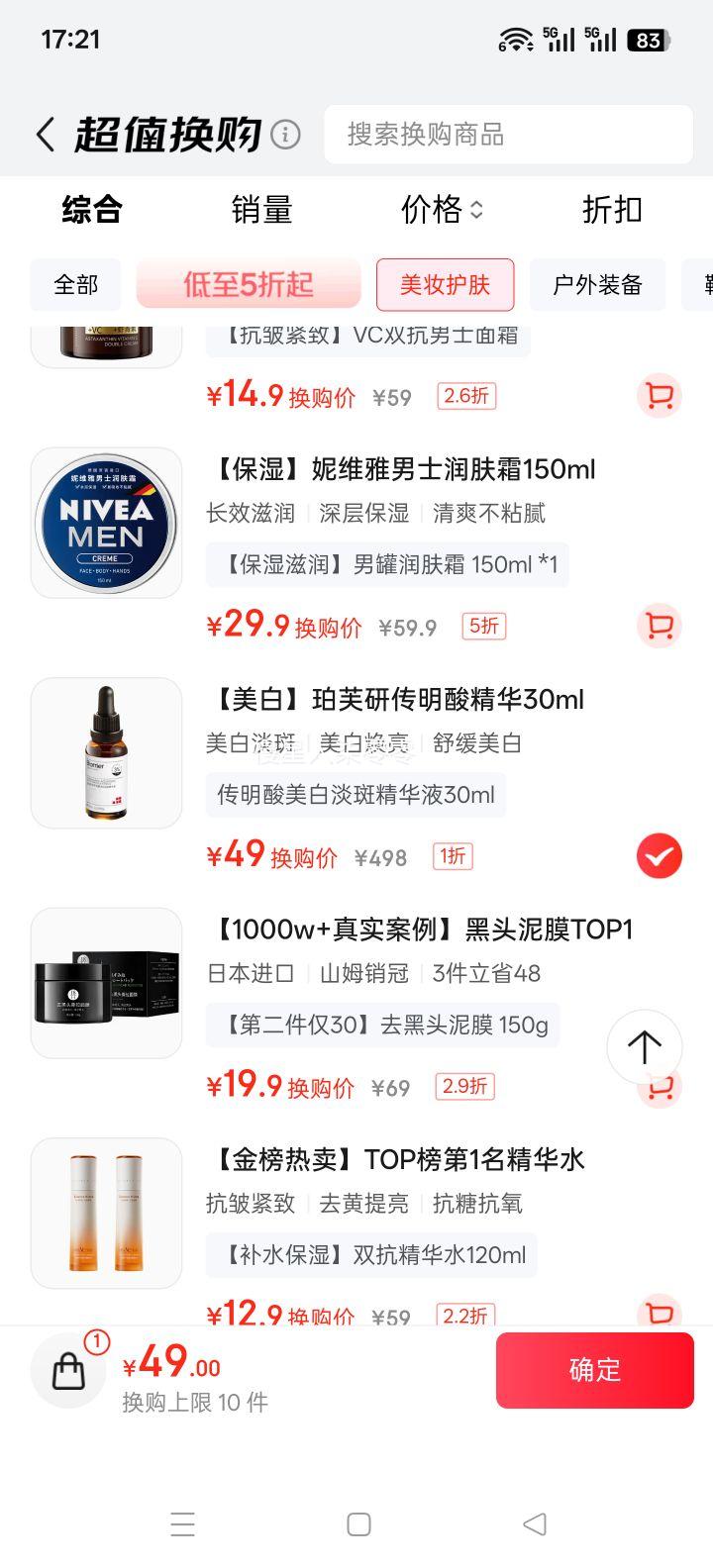Open the shopping bag with badge 1
Image resolution: width=713 pixels, height=1568 pixels.
pos(67,1370)
